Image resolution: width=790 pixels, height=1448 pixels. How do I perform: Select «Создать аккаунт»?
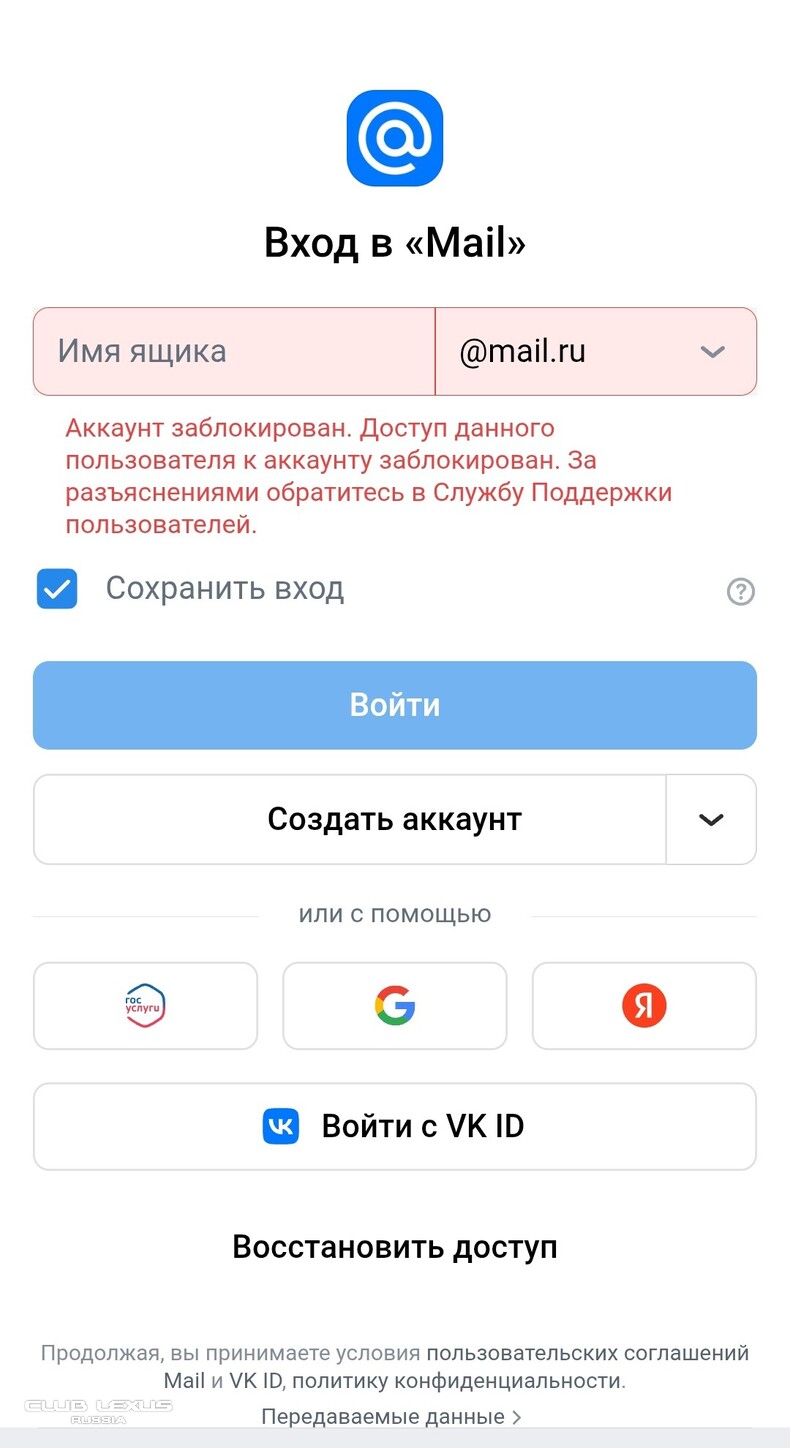pos(350,819)
